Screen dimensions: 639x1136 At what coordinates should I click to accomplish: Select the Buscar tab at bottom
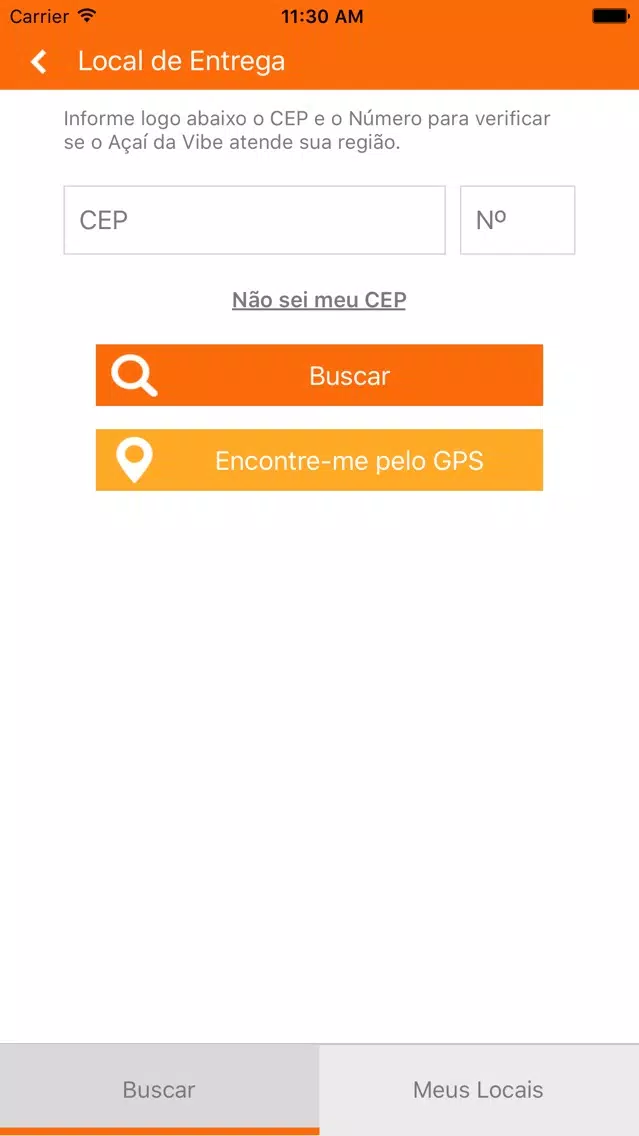pos(159,1090)
